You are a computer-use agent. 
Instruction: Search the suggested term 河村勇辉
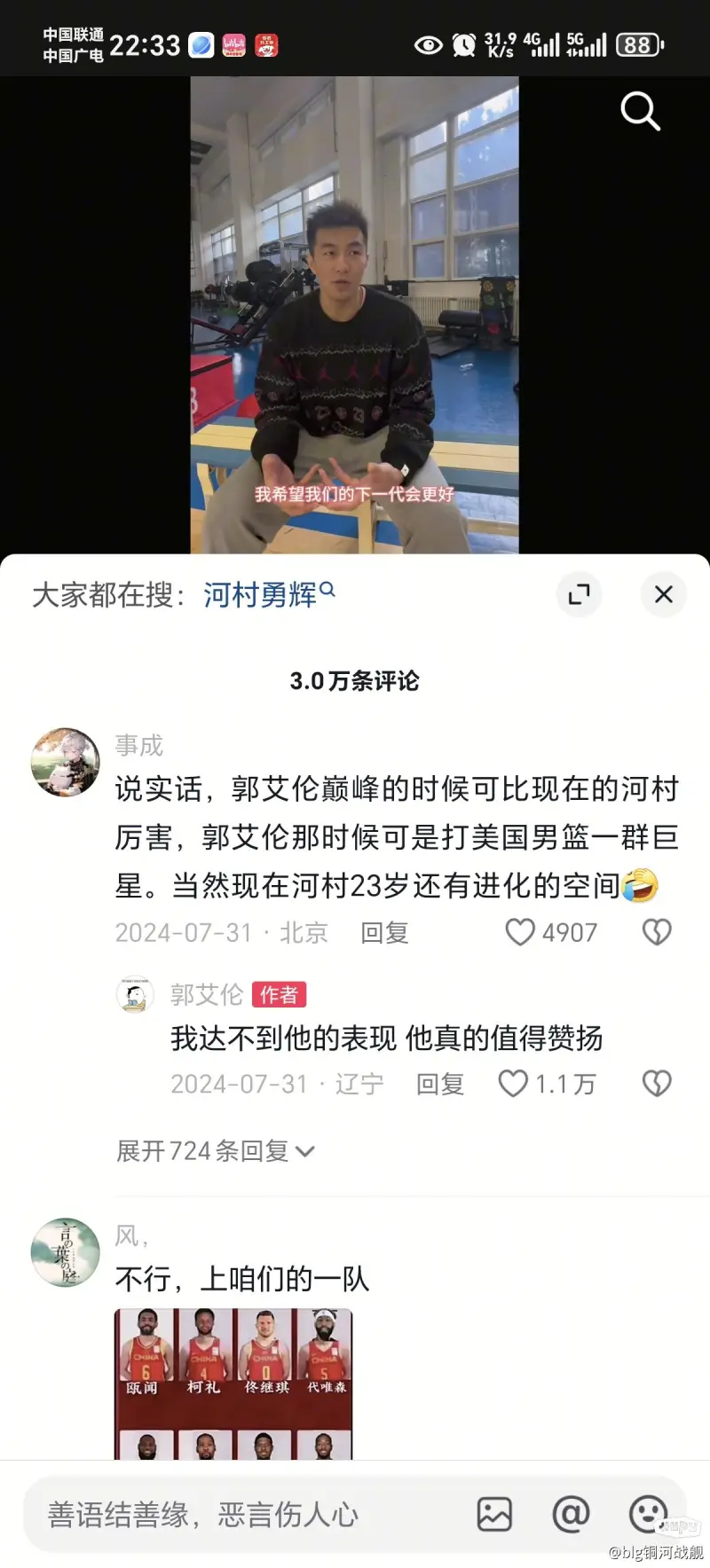tap(261, 594)
